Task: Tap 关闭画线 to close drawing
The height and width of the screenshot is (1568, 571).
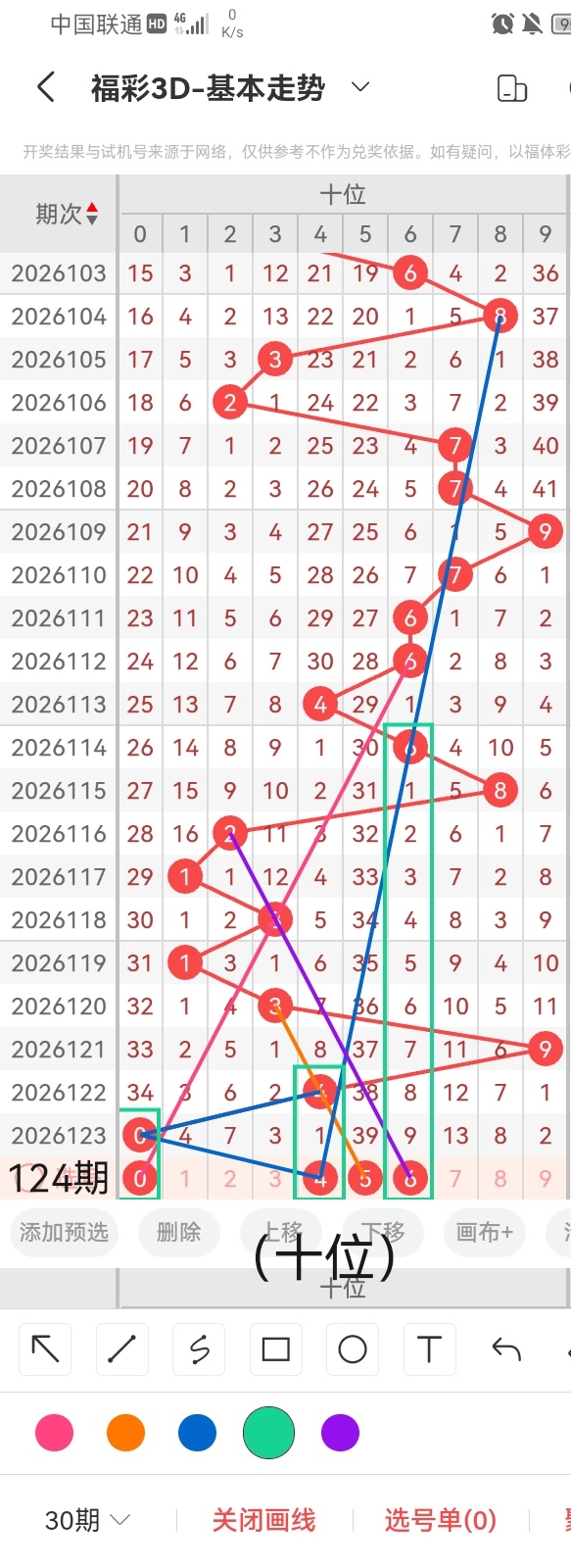Action: tap(263, 1520)
